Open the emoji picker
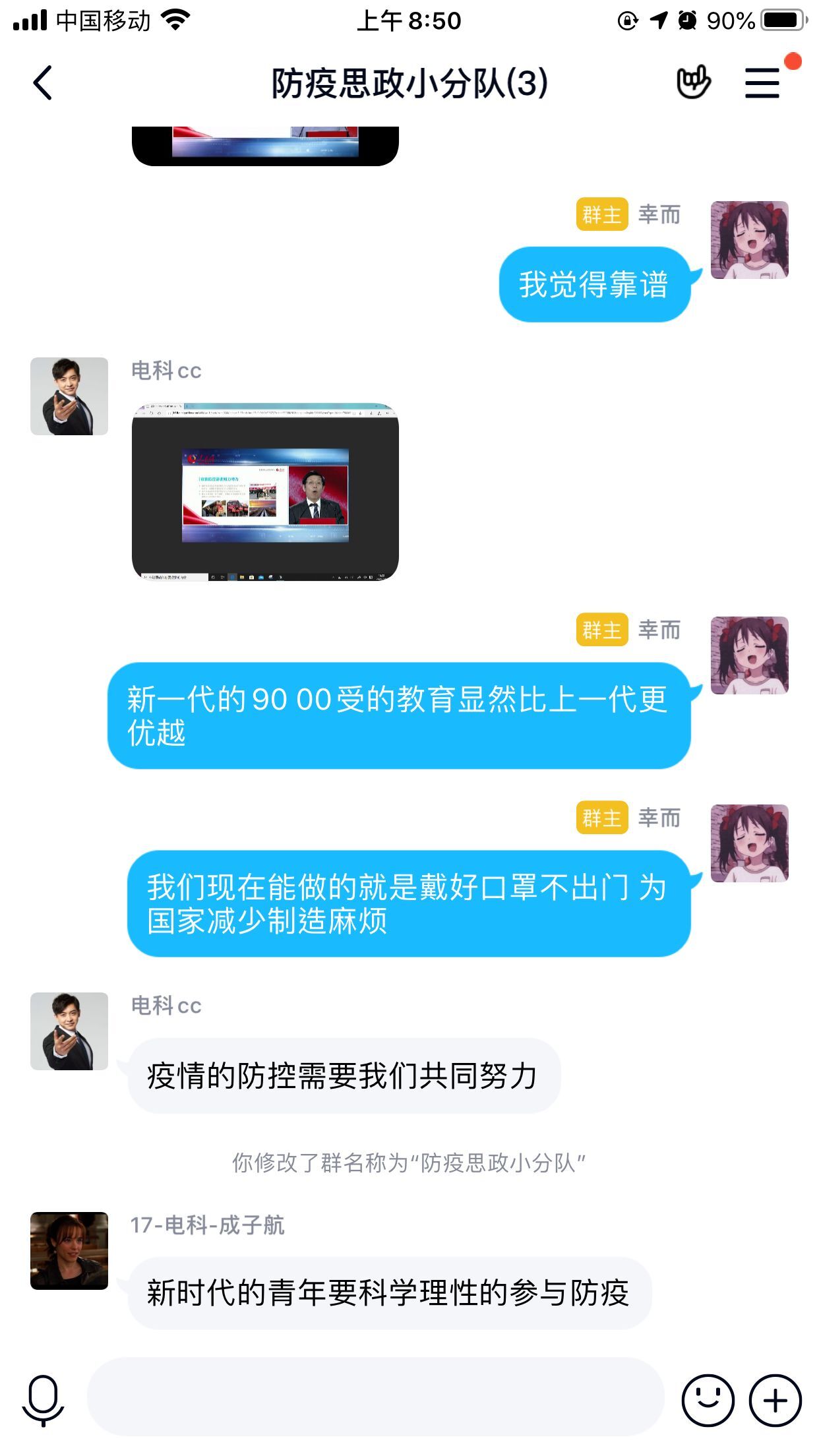Viewport: 819px width, 1456px height. [x=708, y=1399]
